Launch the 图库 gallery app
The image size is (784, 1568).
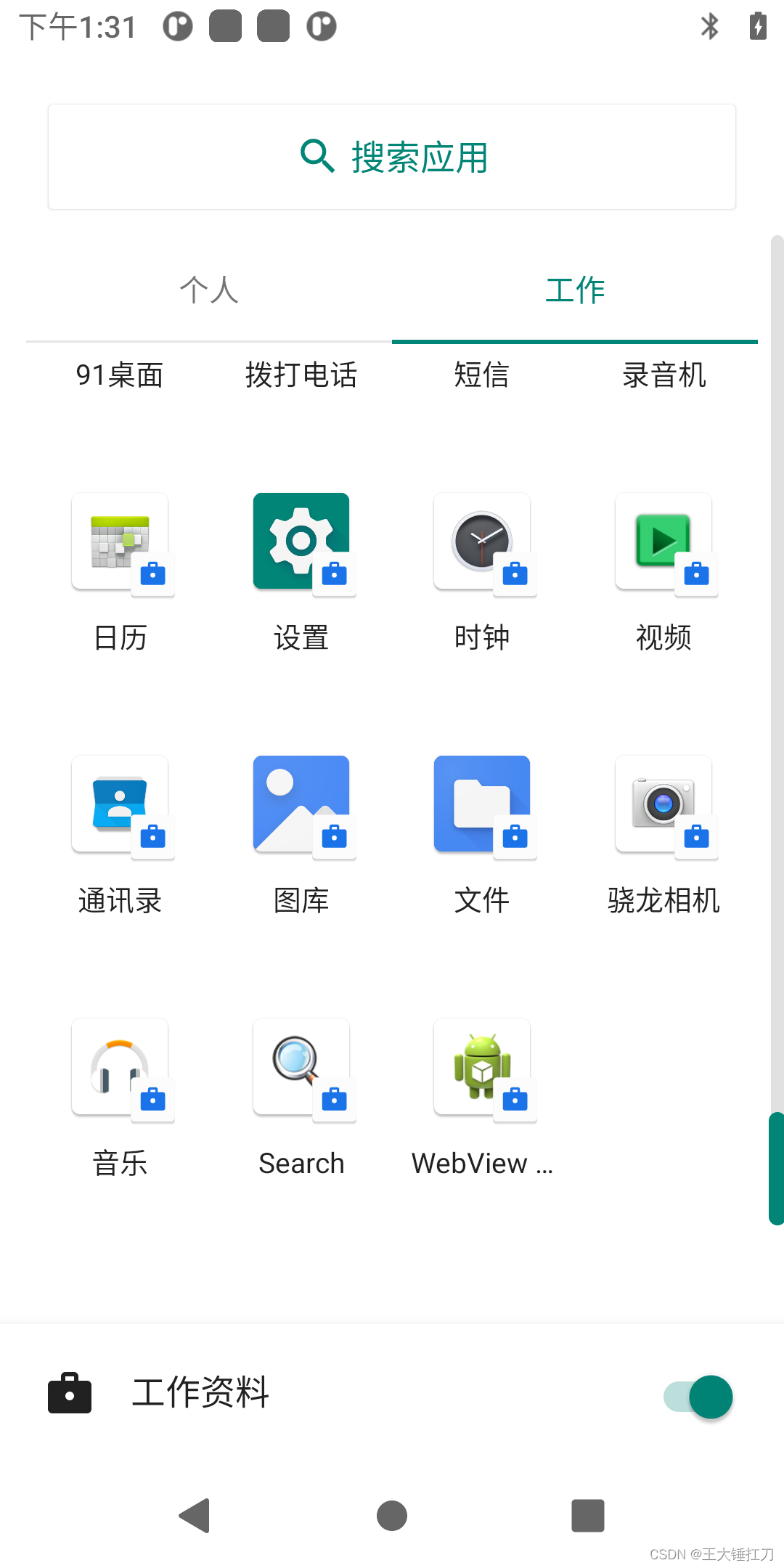(301, 804)
